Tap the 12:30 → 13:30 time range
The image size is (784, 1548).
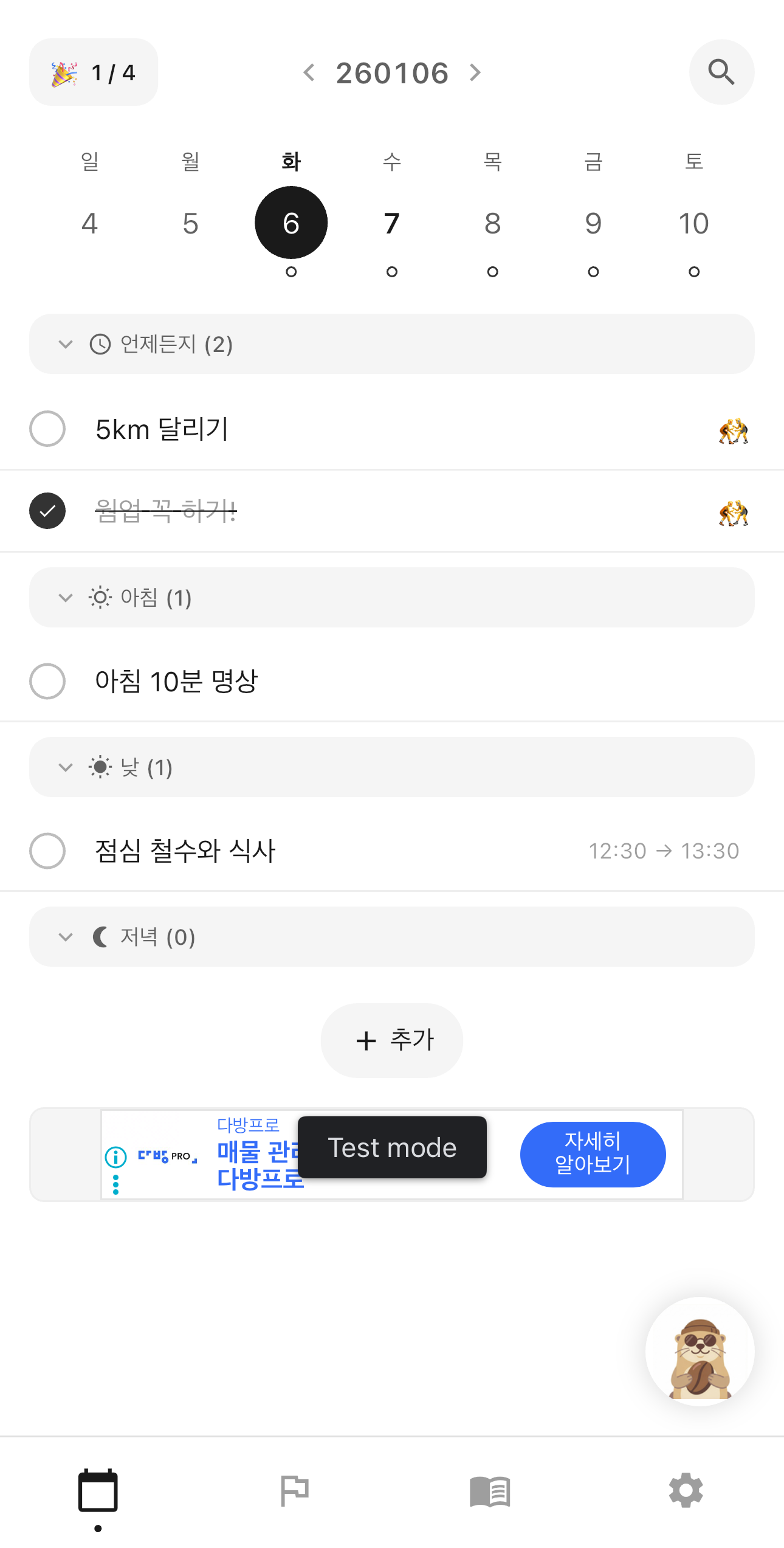point(664,851)
